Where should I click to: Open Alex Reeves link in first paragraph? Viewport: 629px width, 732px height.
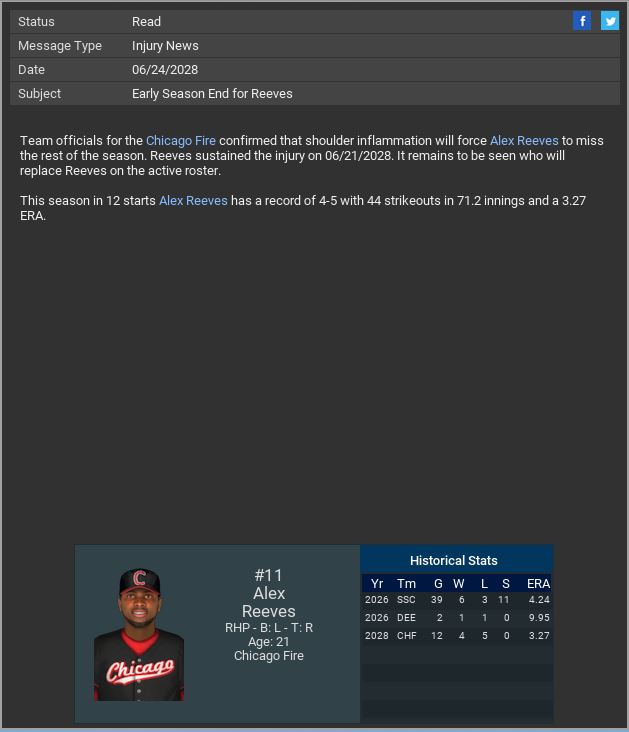pyautogui.click(x=524, y=141)
